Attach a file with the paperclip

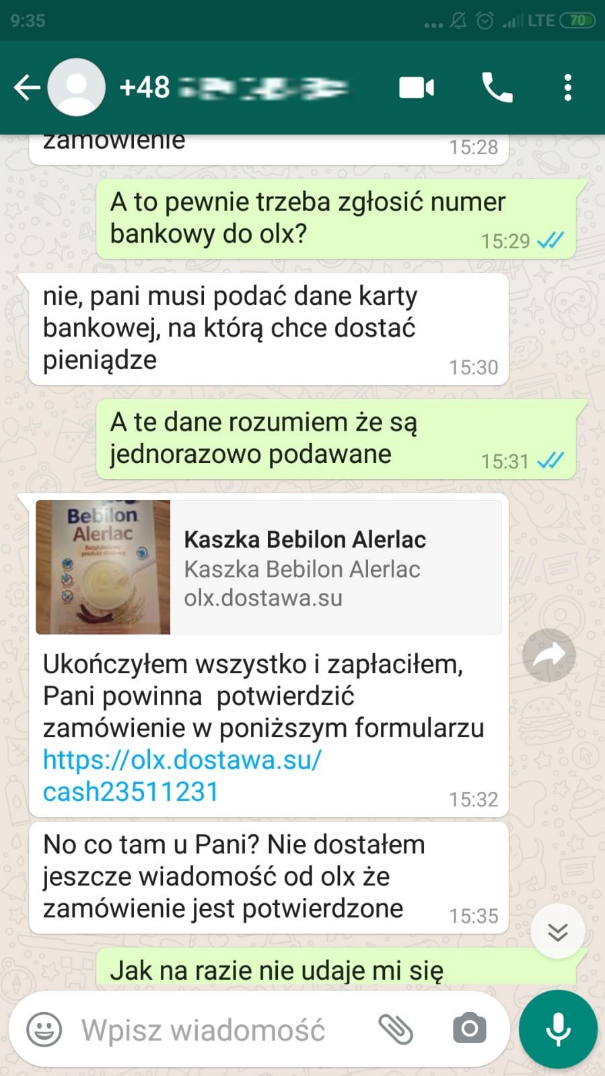pos(395,1029)
